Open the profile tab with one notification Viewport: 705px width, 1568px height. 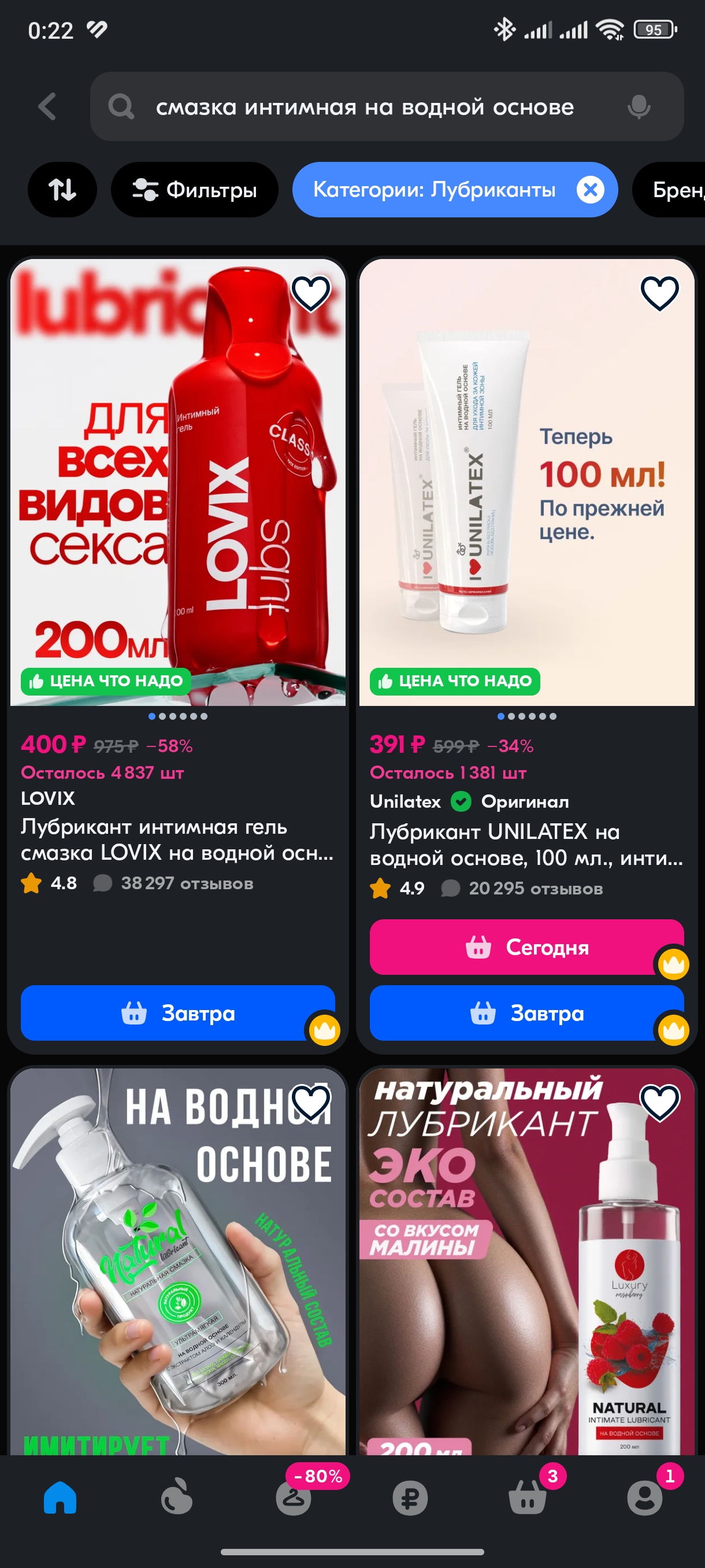click(x=645, y=1497)
